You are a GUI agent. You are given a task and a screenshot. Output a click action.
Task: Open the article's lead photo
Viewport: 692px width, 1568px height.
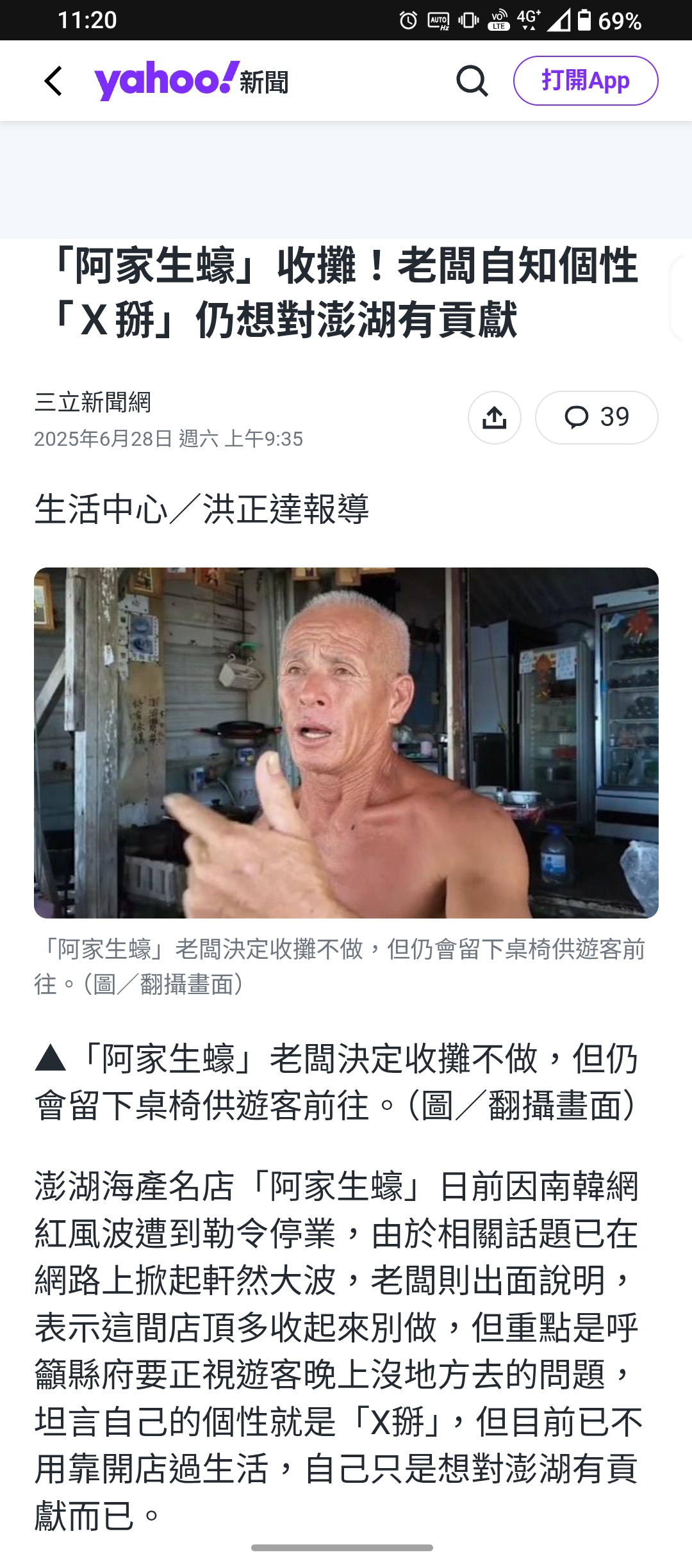[346, 743]
